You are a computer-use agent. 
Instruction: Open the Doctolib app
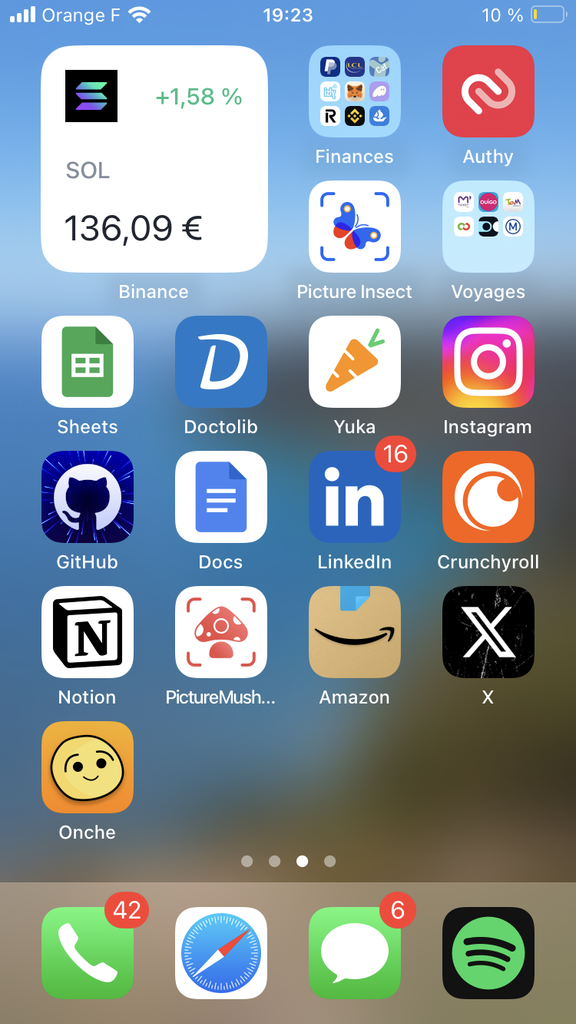(221, 362)
